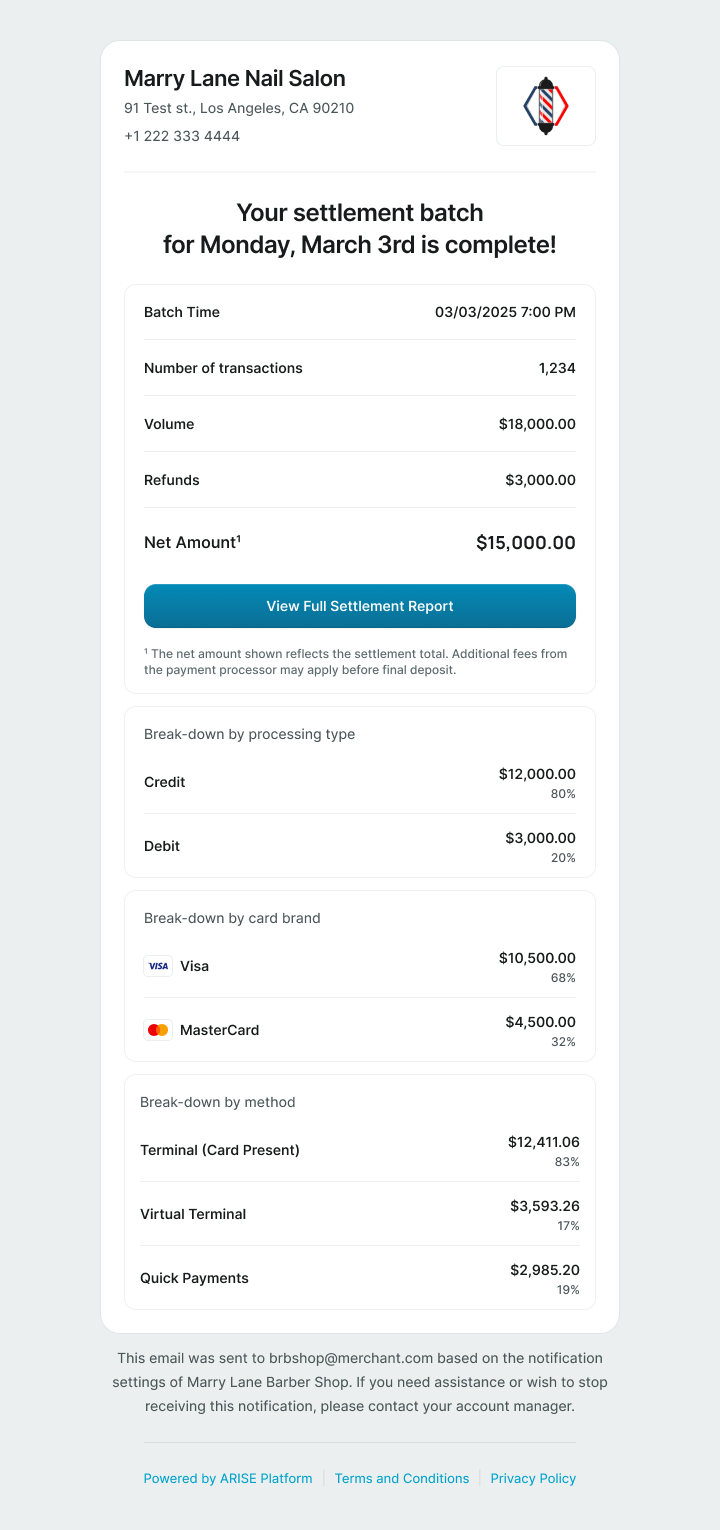Open the Powered by ARISE Platform link
Image resolution: width=720 pixels, height=1530 pixels.
pyautogui.click(x=228, y=1478)
